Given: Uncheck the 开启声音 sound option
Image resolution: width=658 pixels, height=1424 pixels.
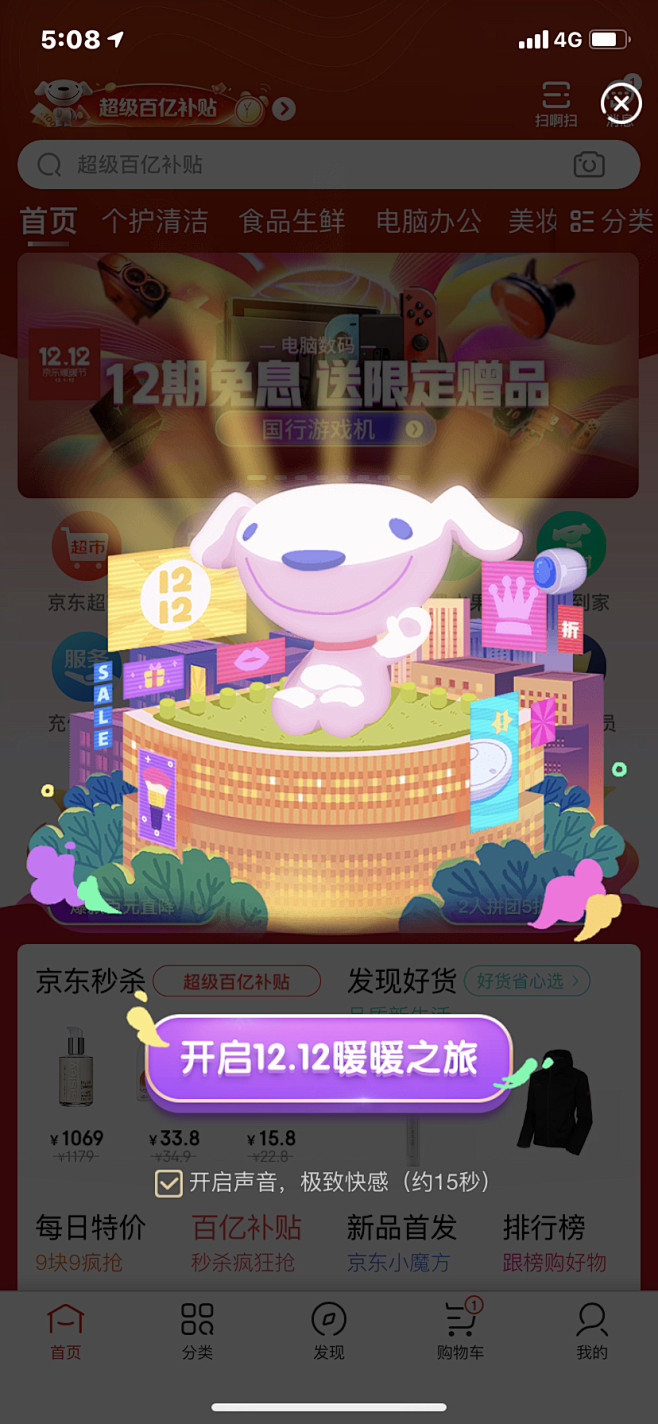Looking at the screenshot, I should coord(168,1182).
